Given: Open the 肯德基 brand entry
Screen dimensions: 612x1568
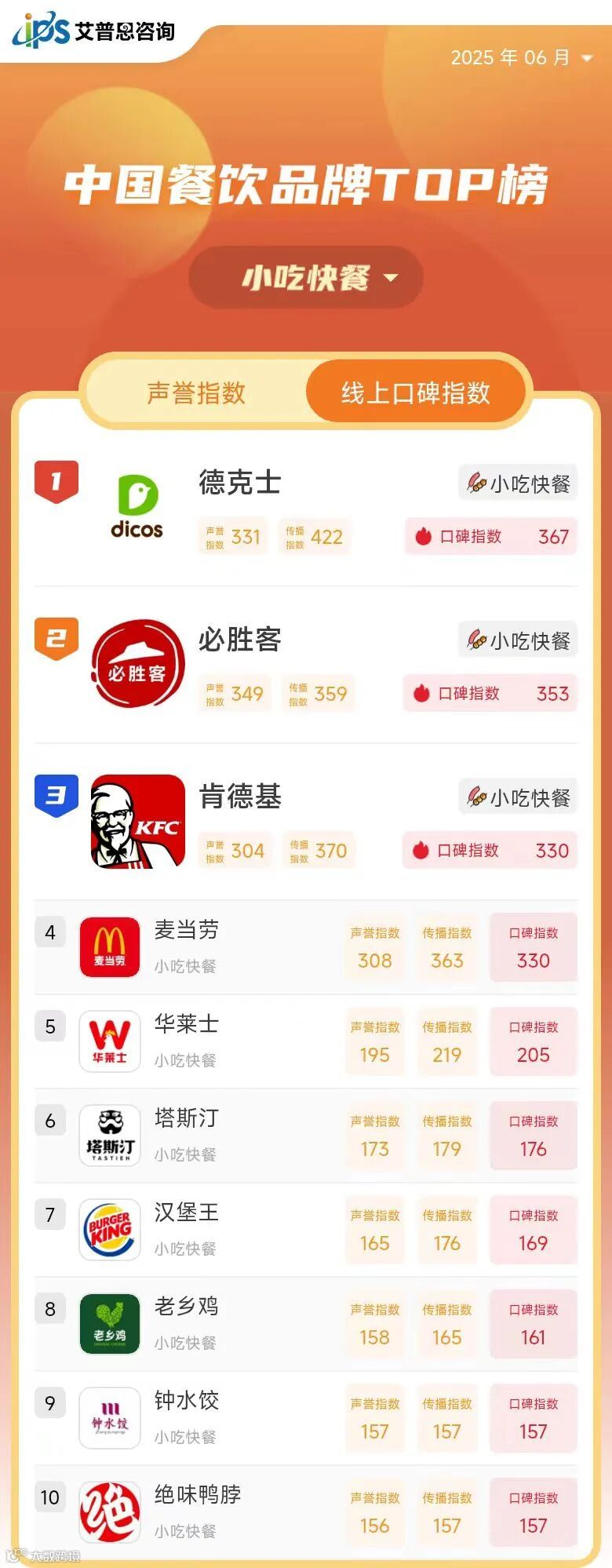Looking at the screenshot, I should [239, 797].
